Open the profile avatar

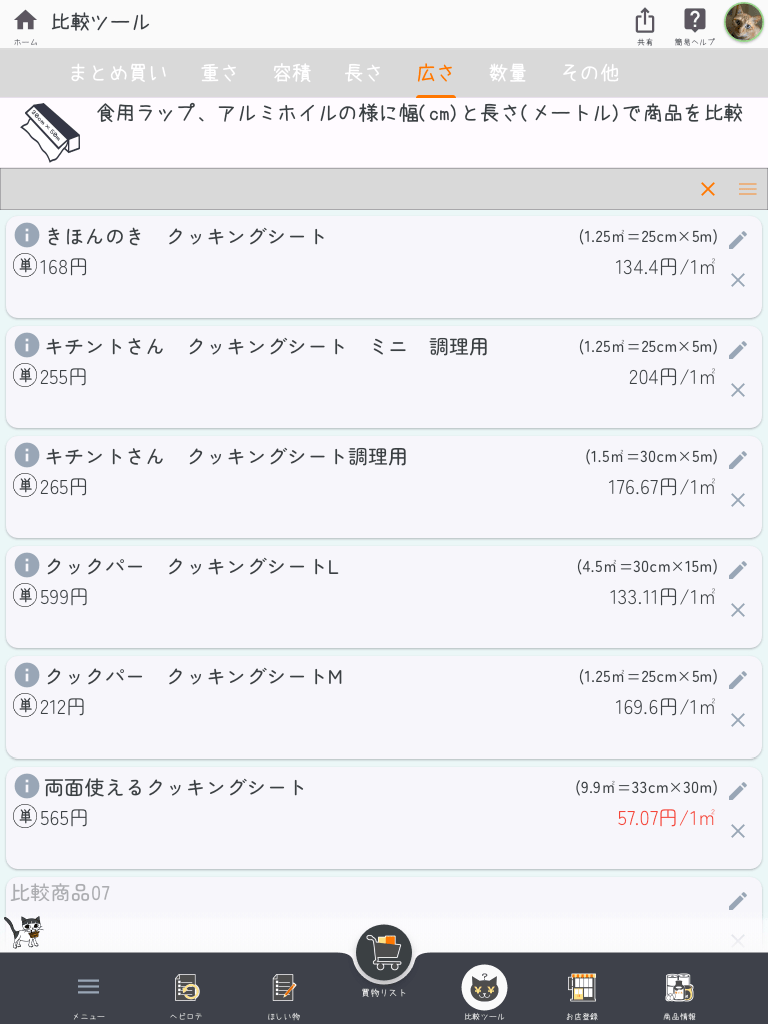click(x=743, y=22)
